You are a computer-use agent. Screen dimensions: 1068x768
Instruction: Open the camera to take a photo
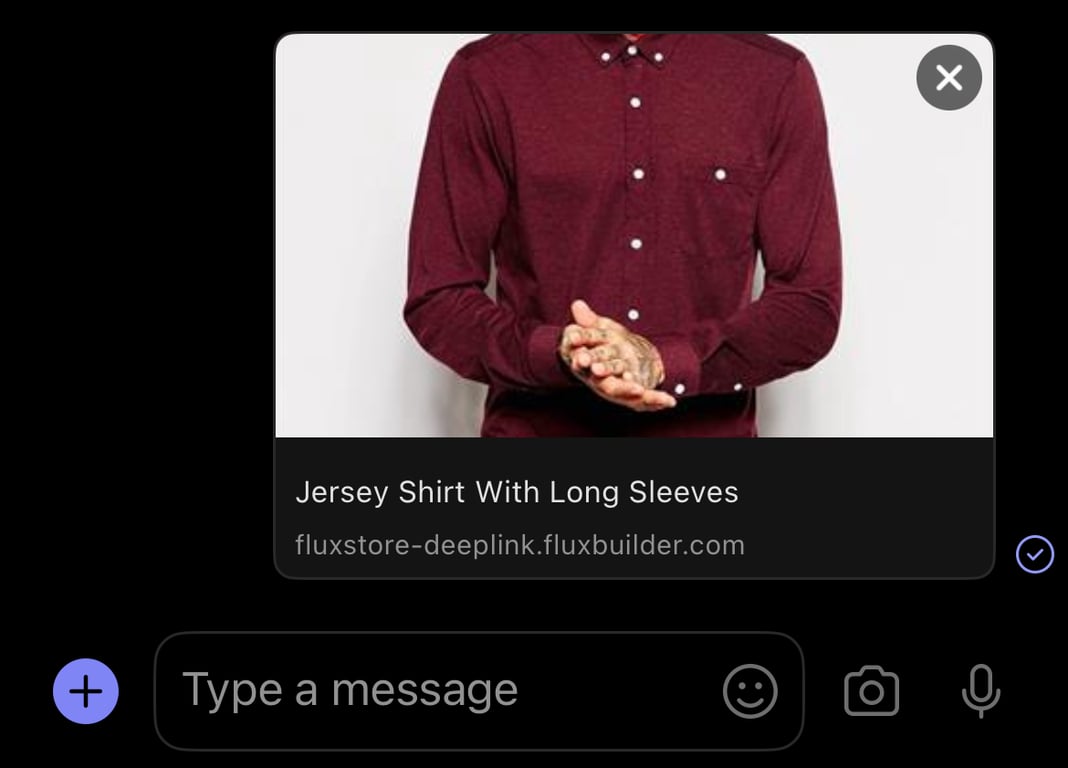coord(871,691)
